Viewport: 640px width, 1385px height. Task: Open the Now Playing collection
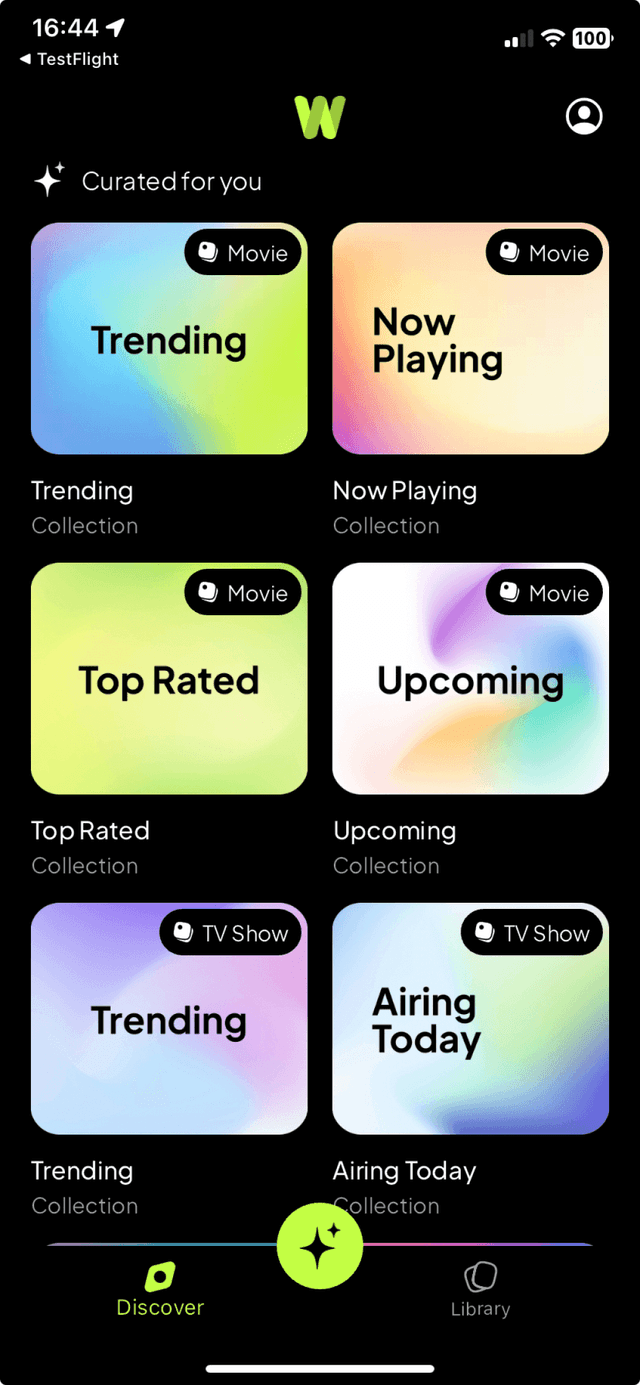(470, 338)
